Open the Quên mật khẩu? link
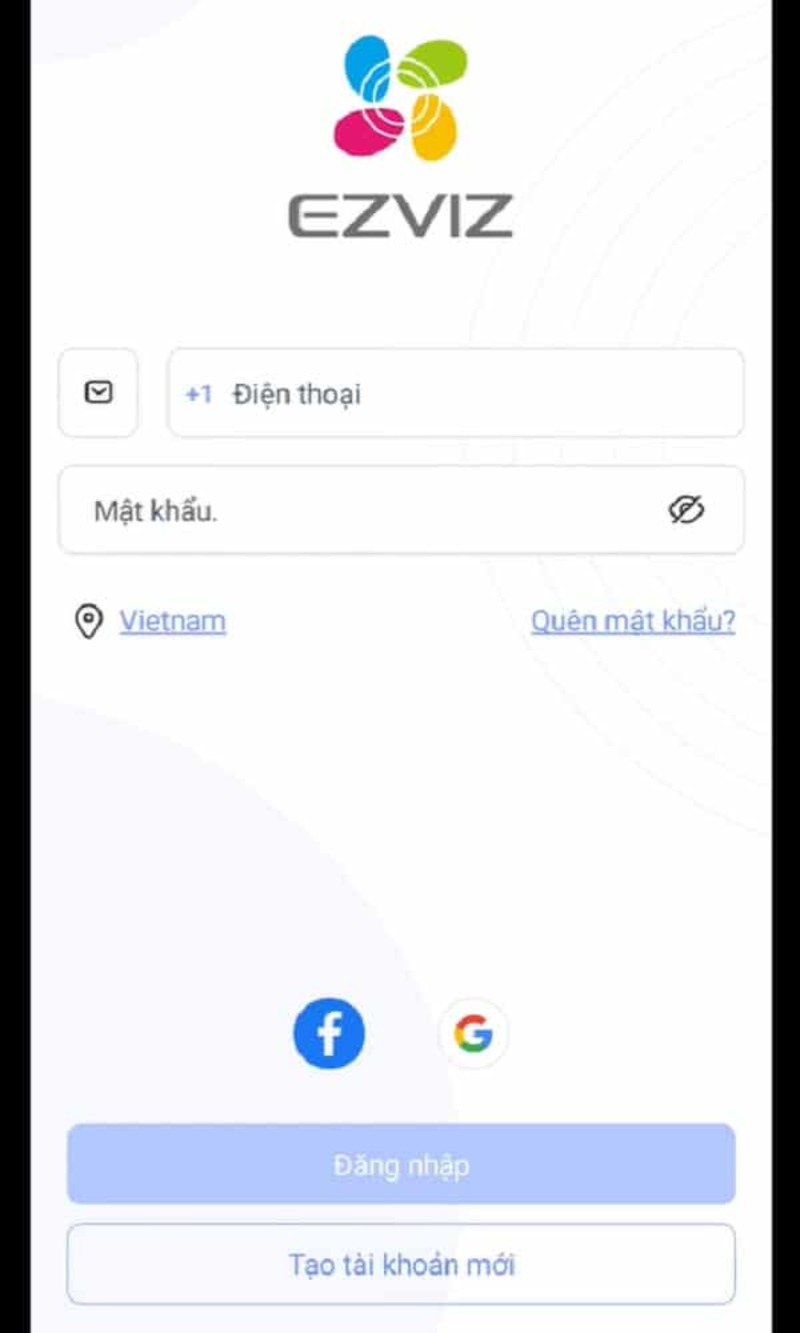This screenshot has height=1333, width=800. (x=632, y=621)
